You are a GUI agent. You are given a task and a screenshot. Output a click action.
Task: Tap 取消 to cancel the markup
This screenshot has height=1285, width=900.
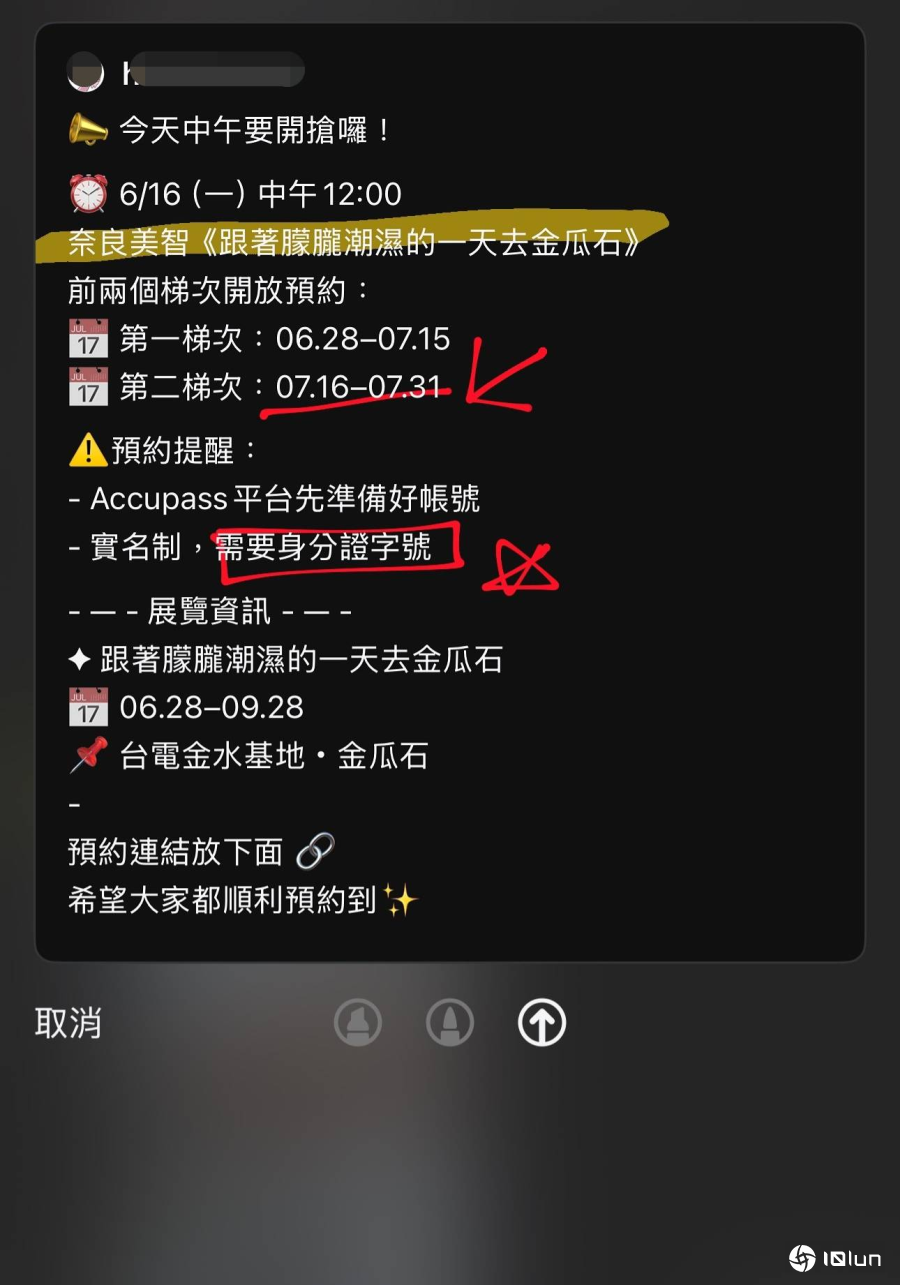[68, 1023]
